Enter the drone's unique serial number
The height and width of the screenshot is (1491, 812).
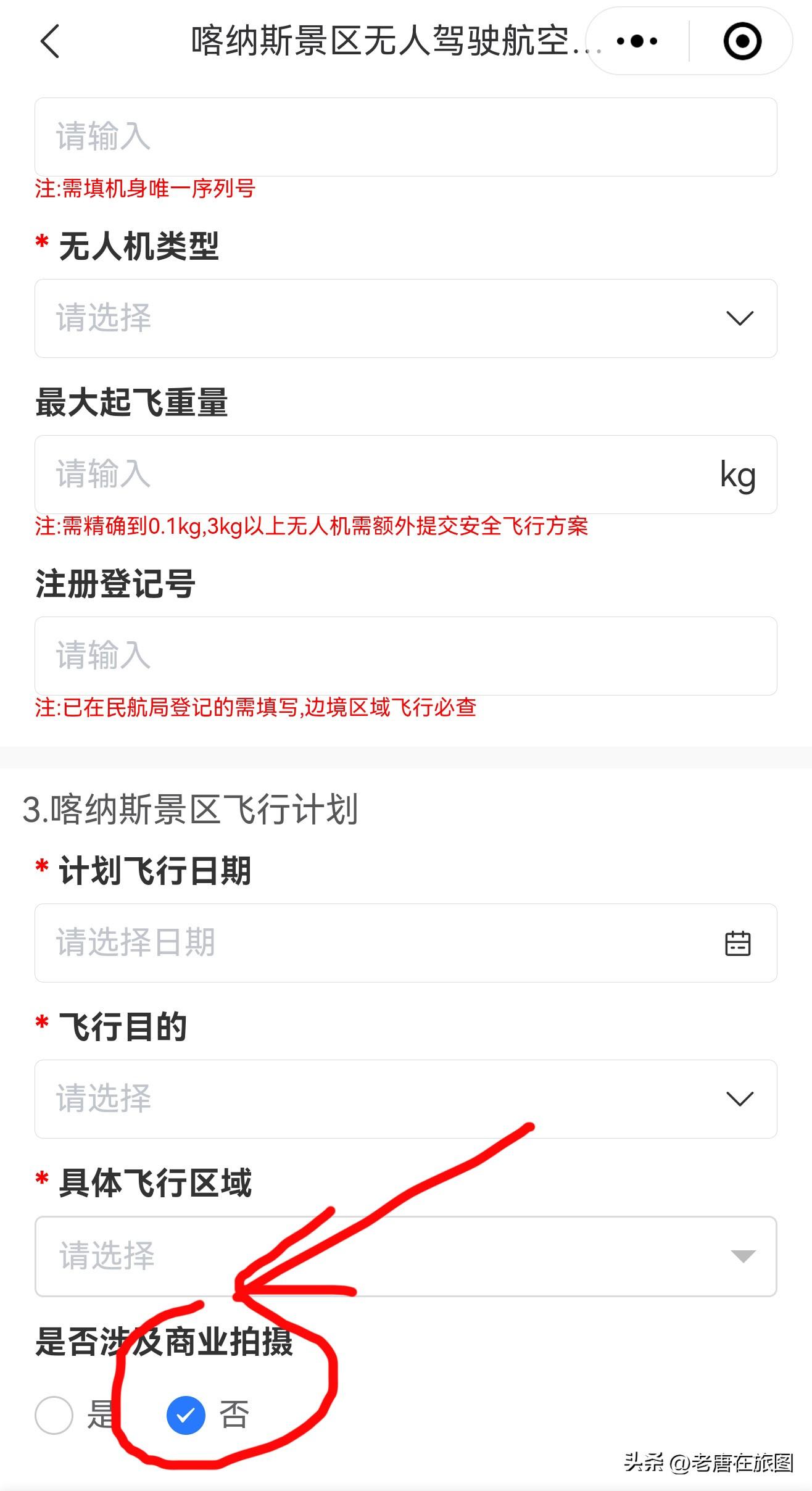click(405, 136)
